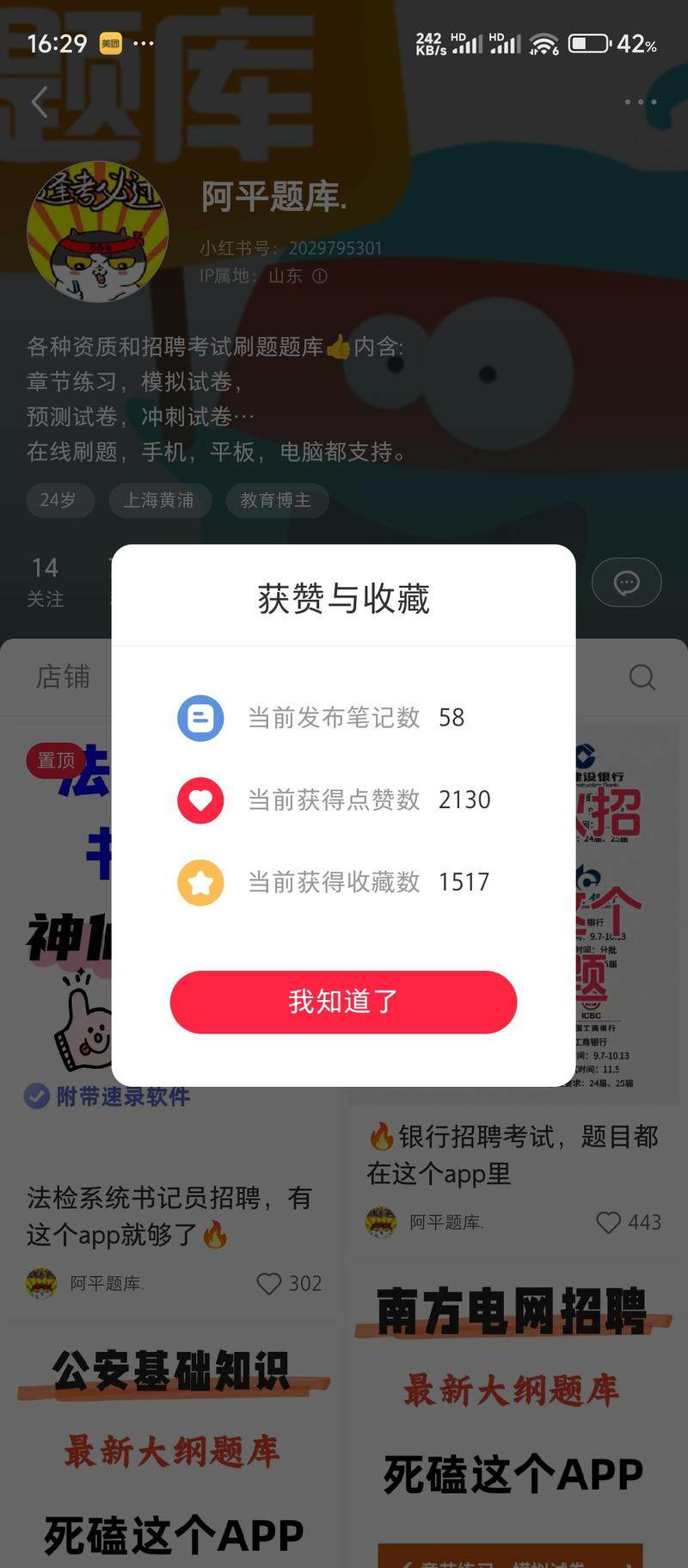Like the 银行招聘考试 note with 443 likes

pos(609,1222)
